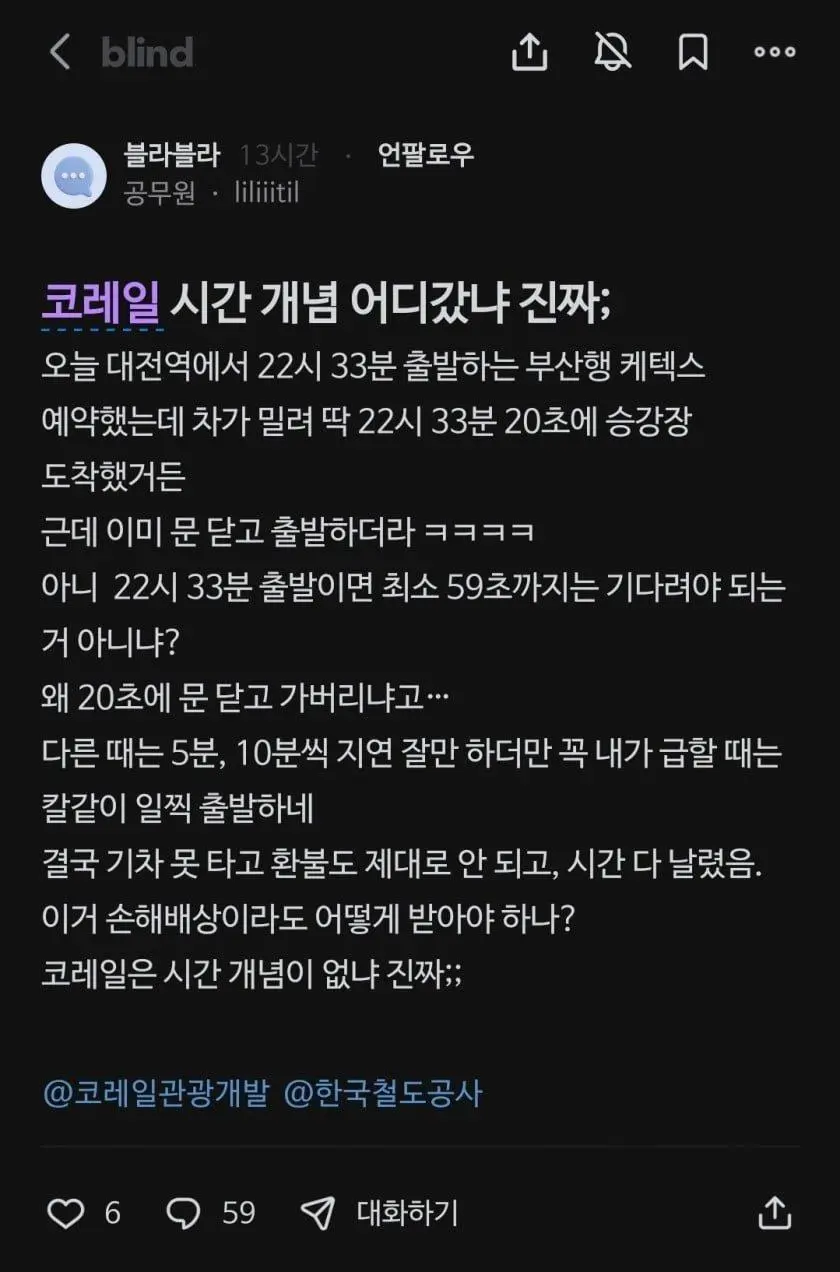Viewport: 840px width, 1272px height.
Task: Tap the muted notification bell
Action: tap(611, 52)
